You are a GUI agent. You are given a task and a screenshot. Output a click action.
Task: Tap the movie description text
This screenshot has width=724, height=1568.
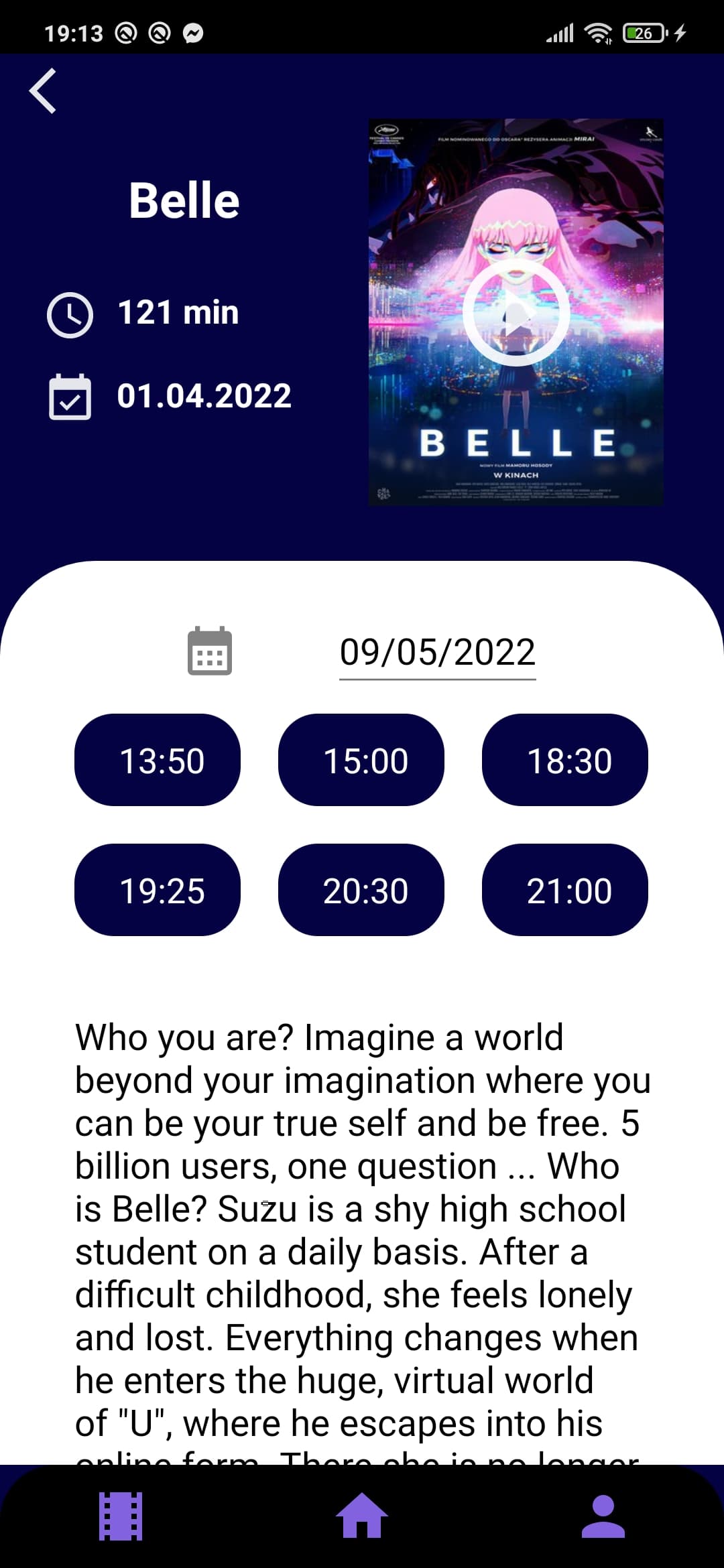point(362,1206)
